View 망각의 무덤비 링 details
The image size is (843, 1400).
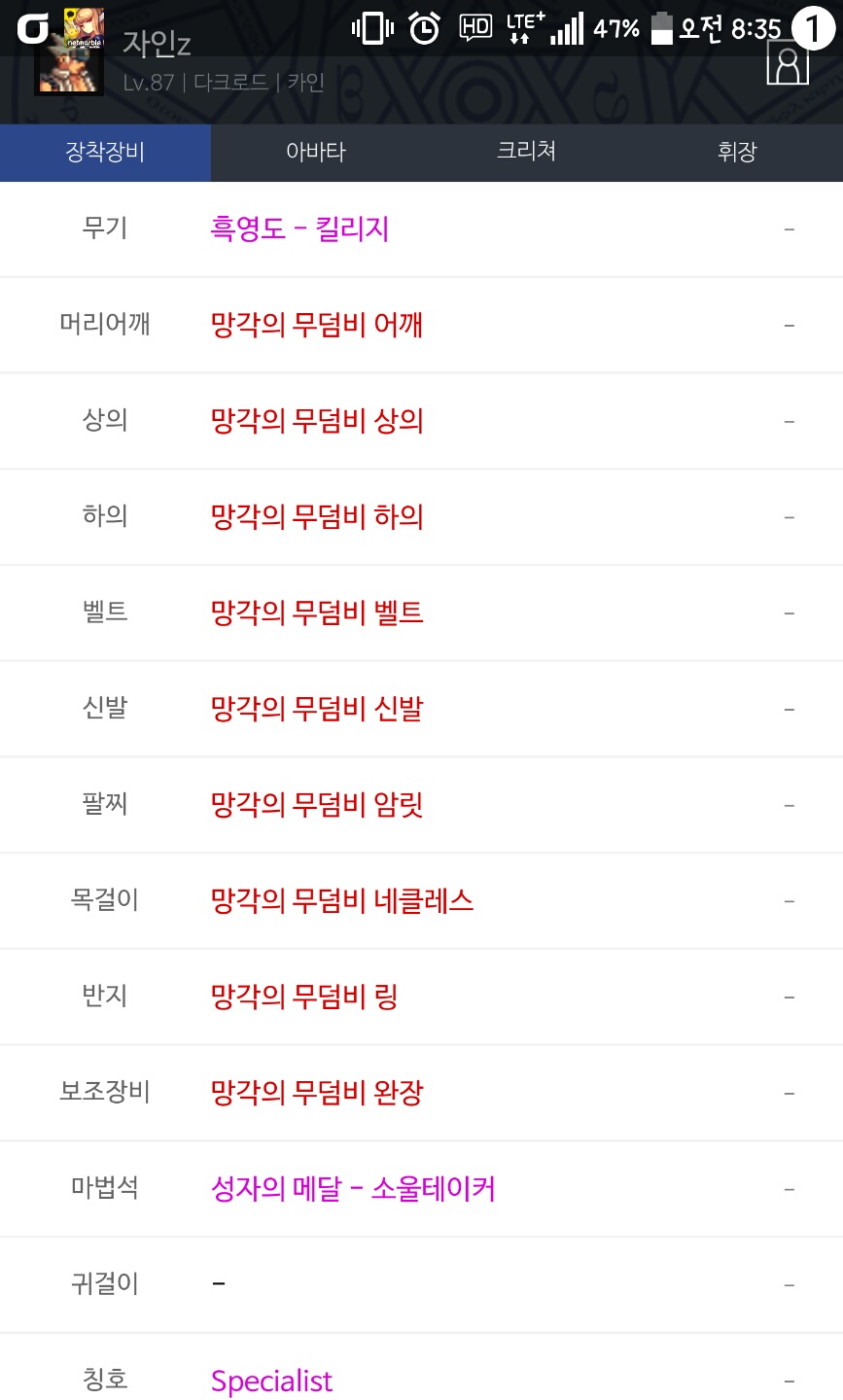coord(304,997)
